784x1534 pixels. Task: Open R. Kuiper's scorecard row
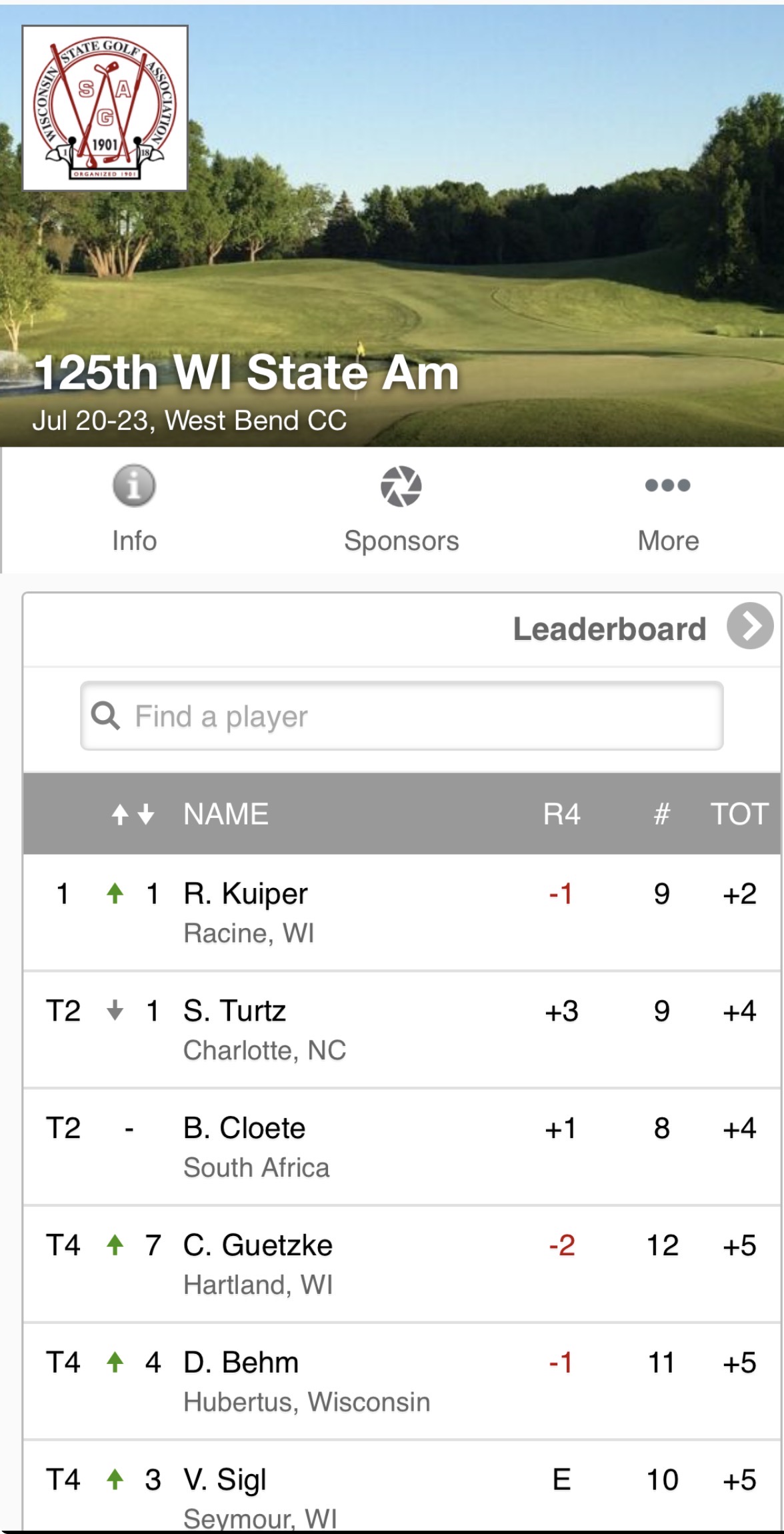click(x=402, y=912)
